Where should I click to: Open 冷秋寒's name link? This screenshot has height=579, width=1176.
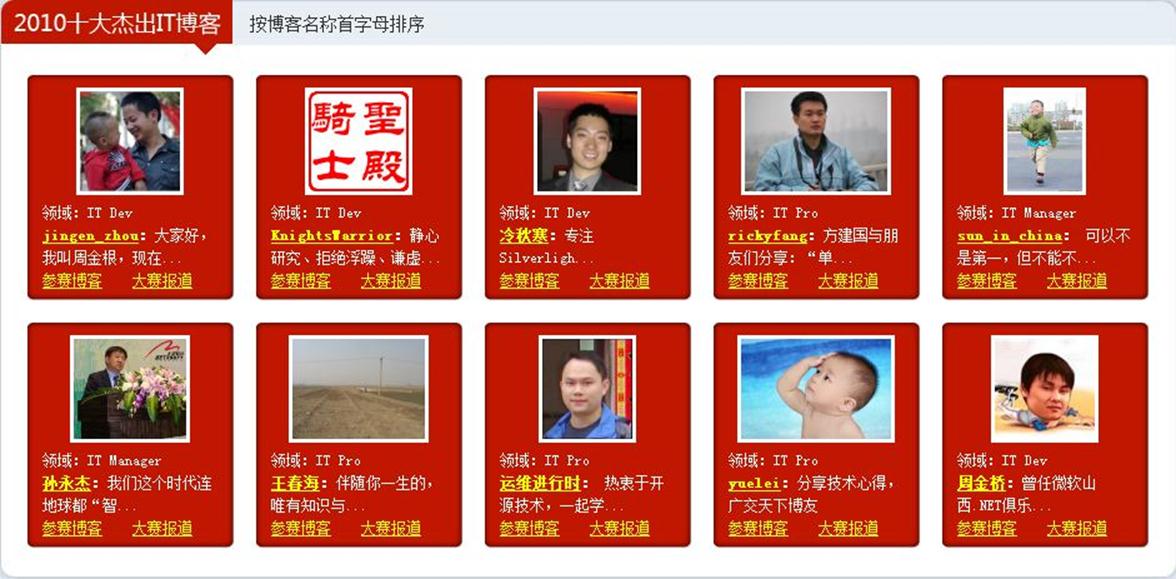(524, 237)
